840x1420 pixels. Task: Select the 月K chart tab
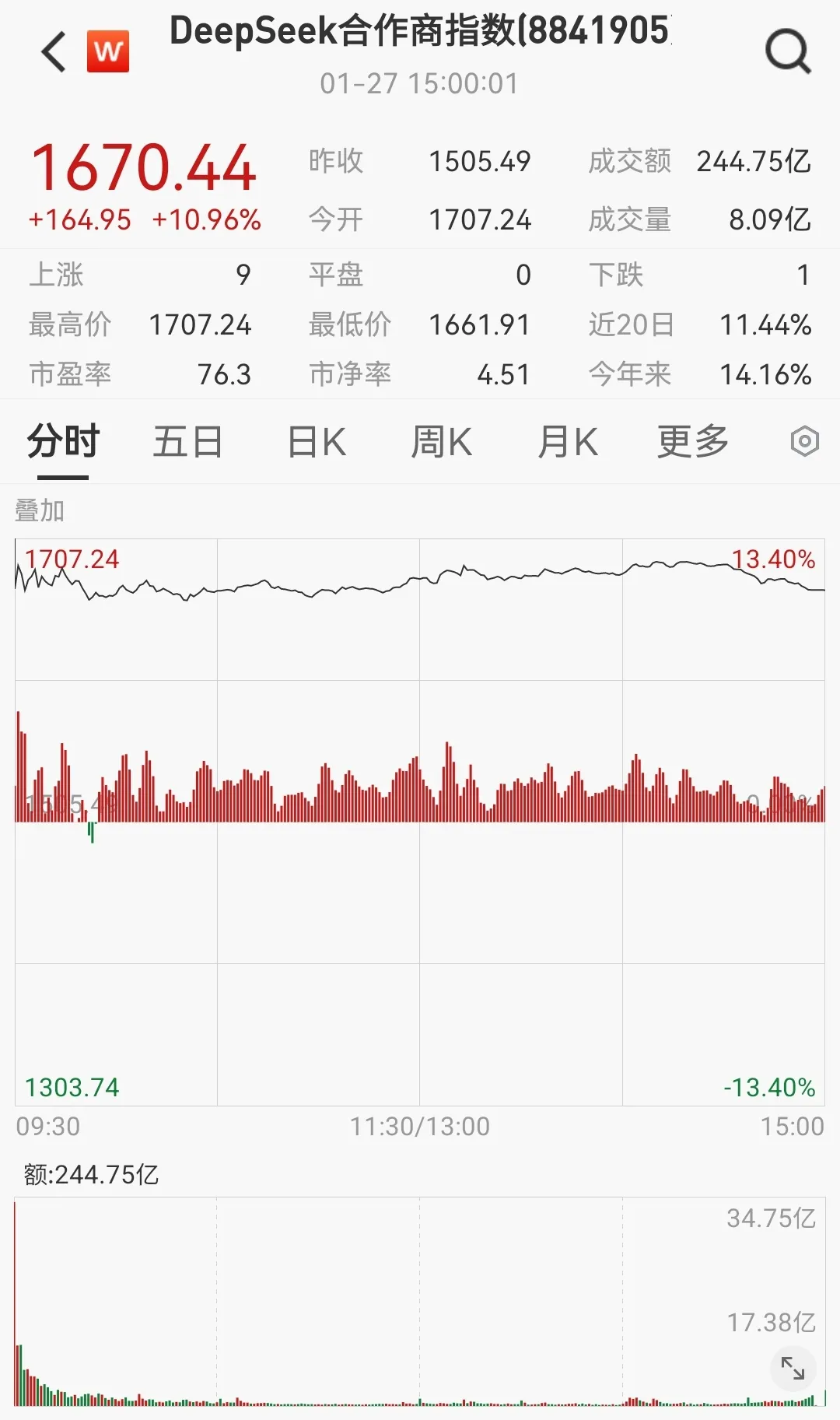568,442
